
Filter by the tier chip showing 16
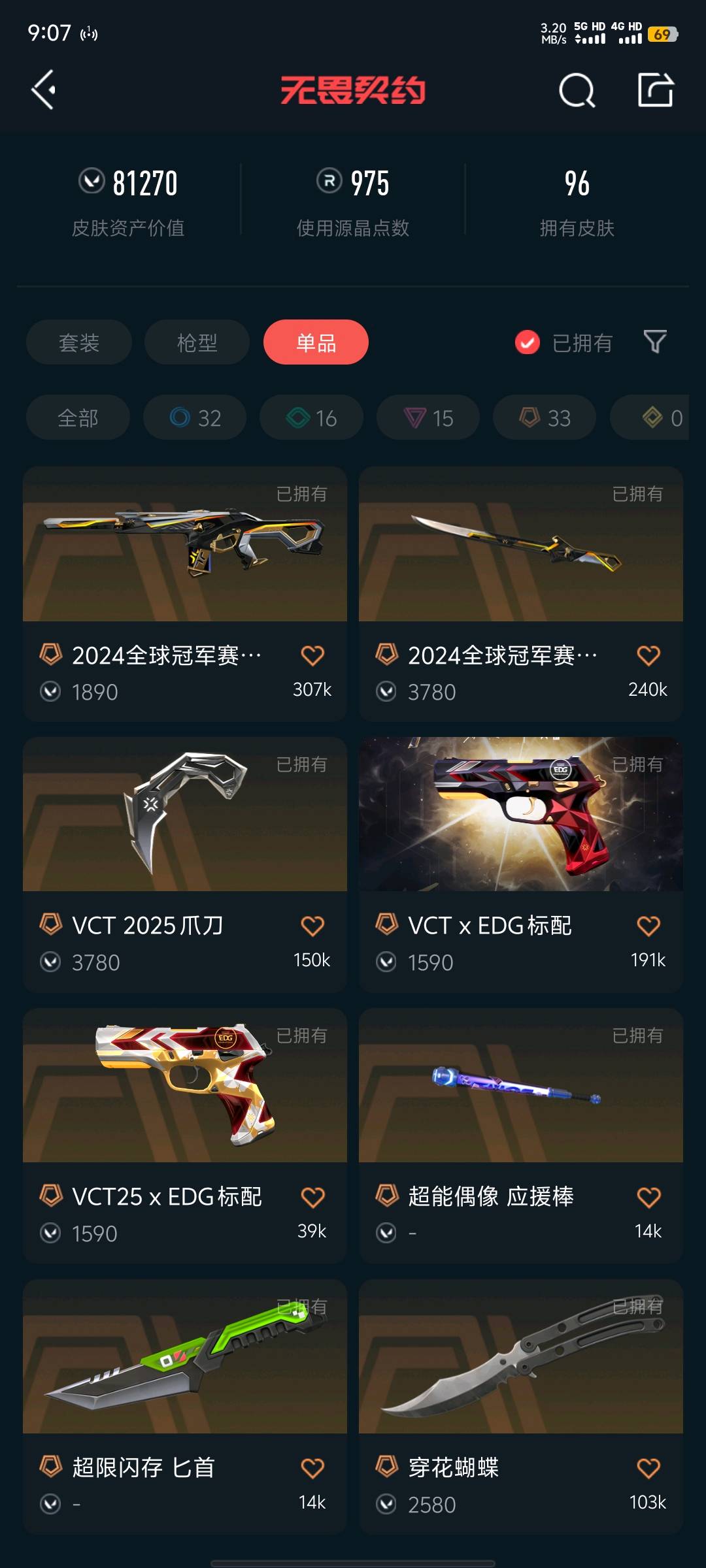click(x=311, y=417)
